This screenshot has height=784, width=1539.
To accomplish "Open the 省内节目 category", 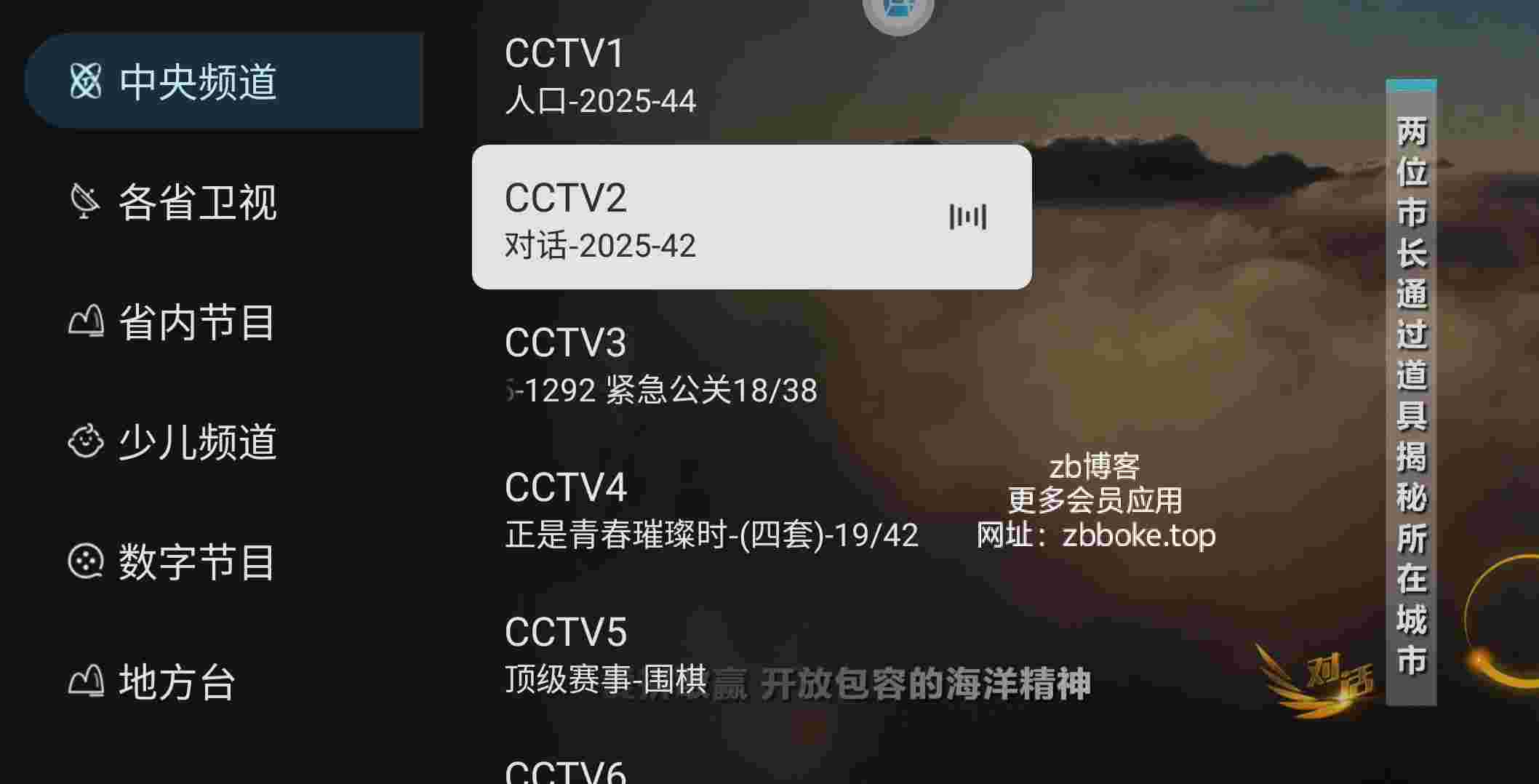I will point(196,322).
